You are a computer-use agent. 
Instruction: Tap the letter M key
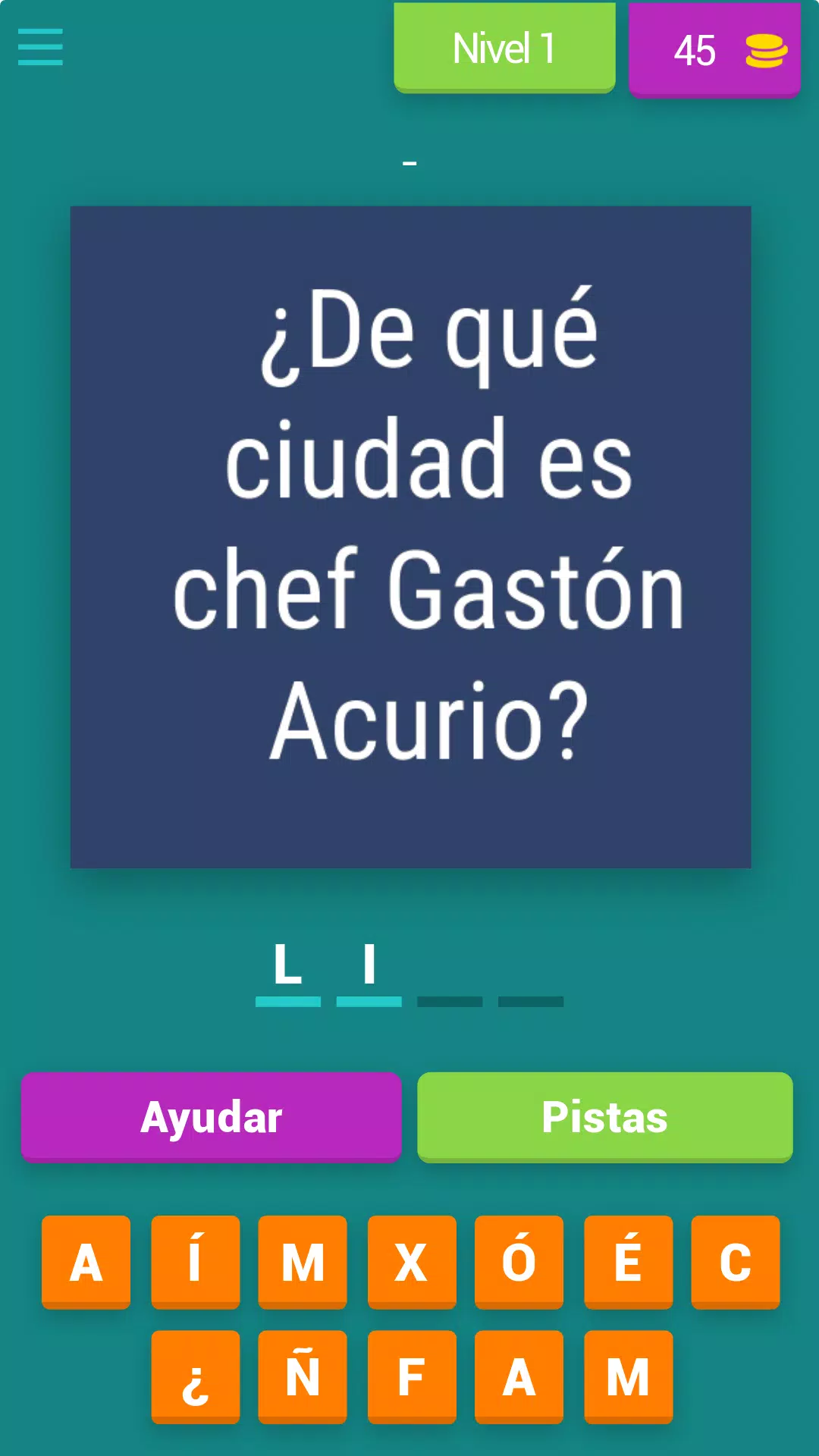click(x=303, y=1260)
